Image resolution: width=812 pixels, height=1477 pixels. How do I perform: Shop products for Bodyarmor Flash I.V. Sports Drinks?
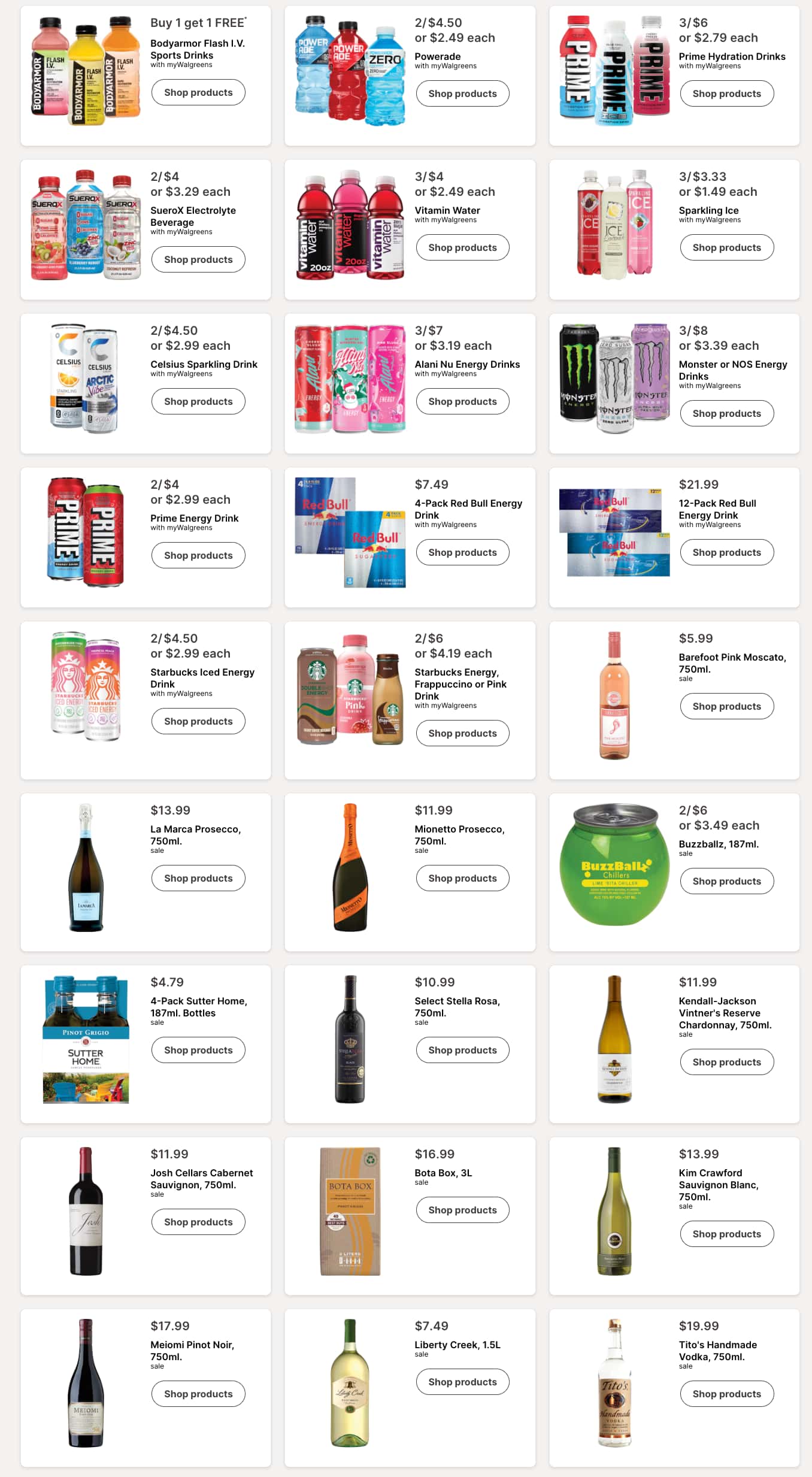pyautogui.click(x=198, y=92)
